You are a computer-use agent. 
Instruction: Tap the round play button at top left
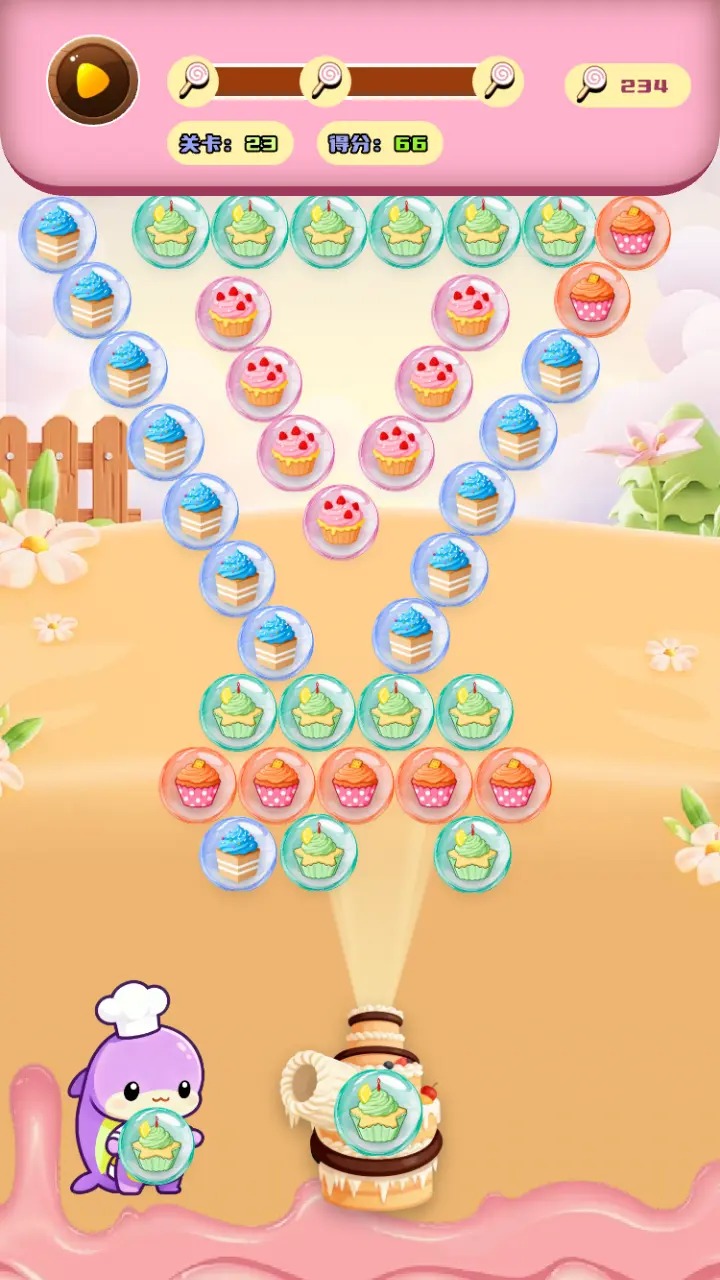93,82
